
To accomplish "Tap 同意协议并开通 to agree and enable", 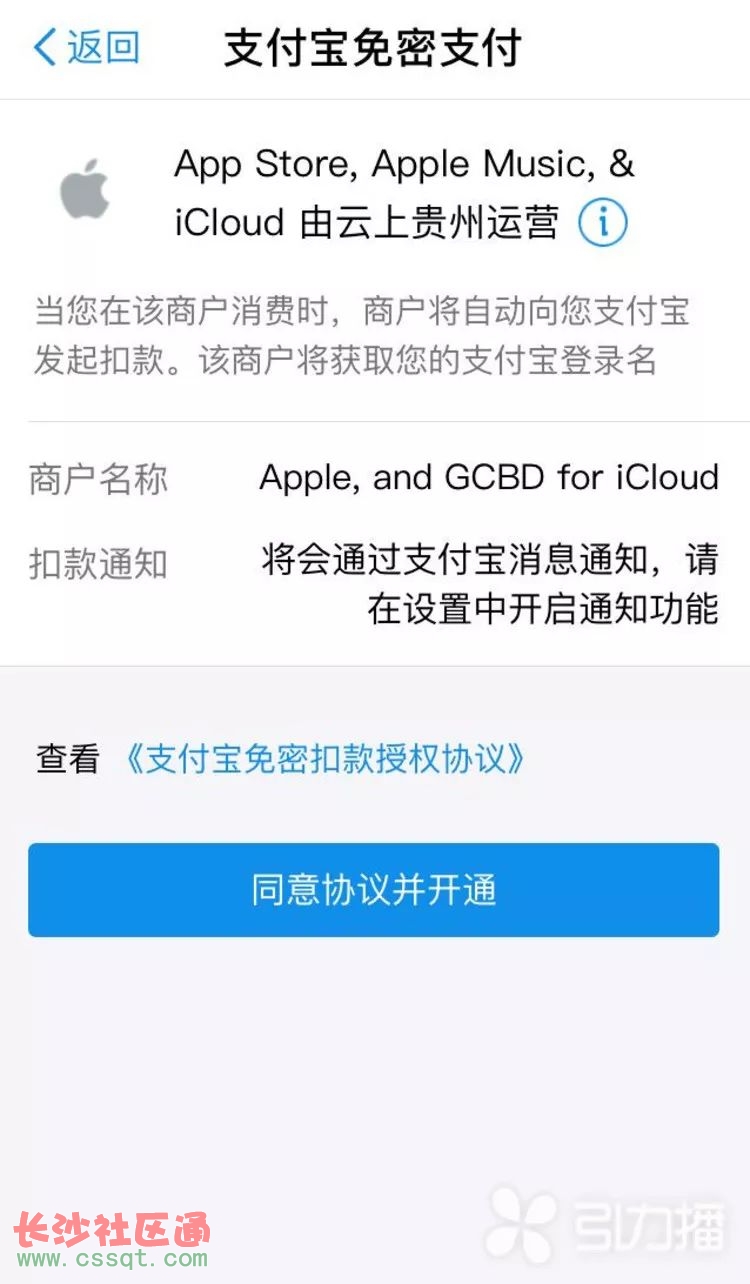I will click(373, 889).
